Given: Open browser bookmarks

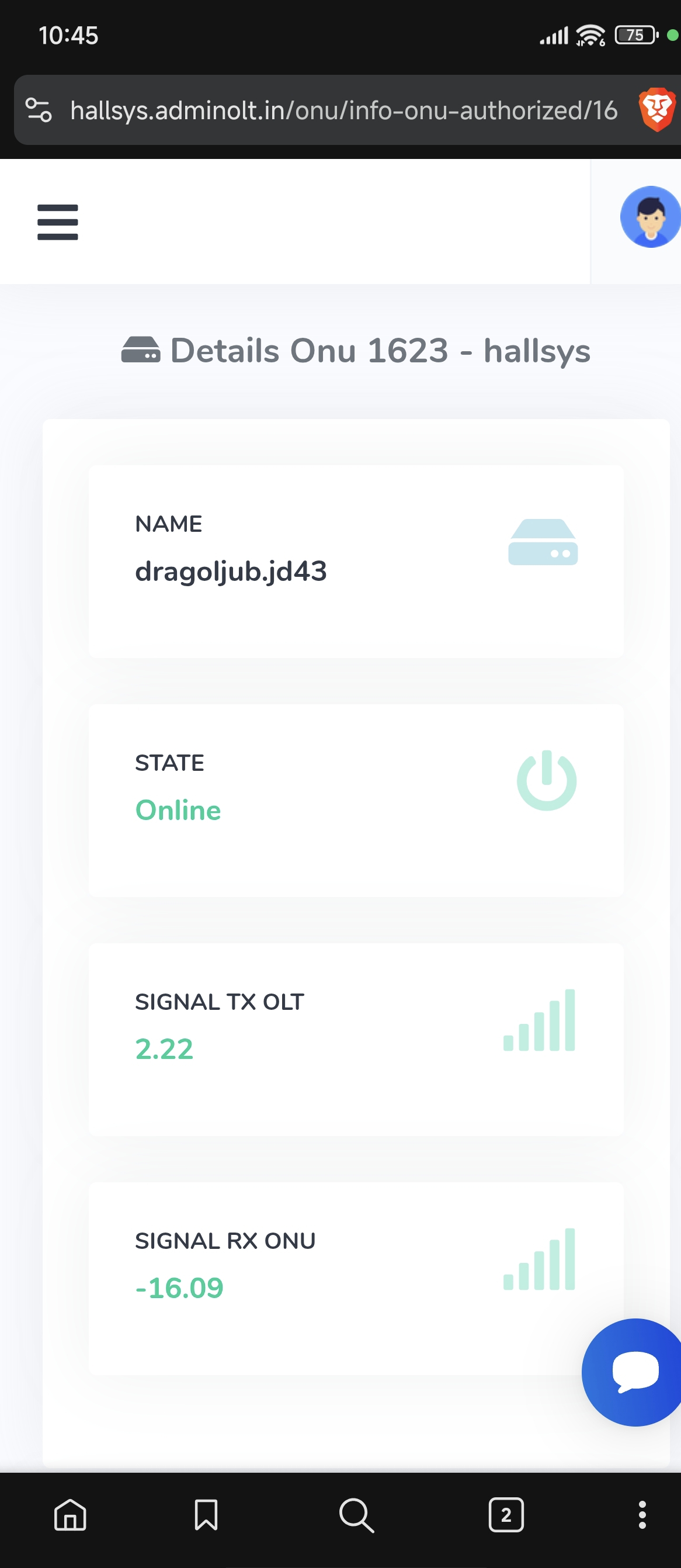Looking at the screenshot, I should [206, 1514].
